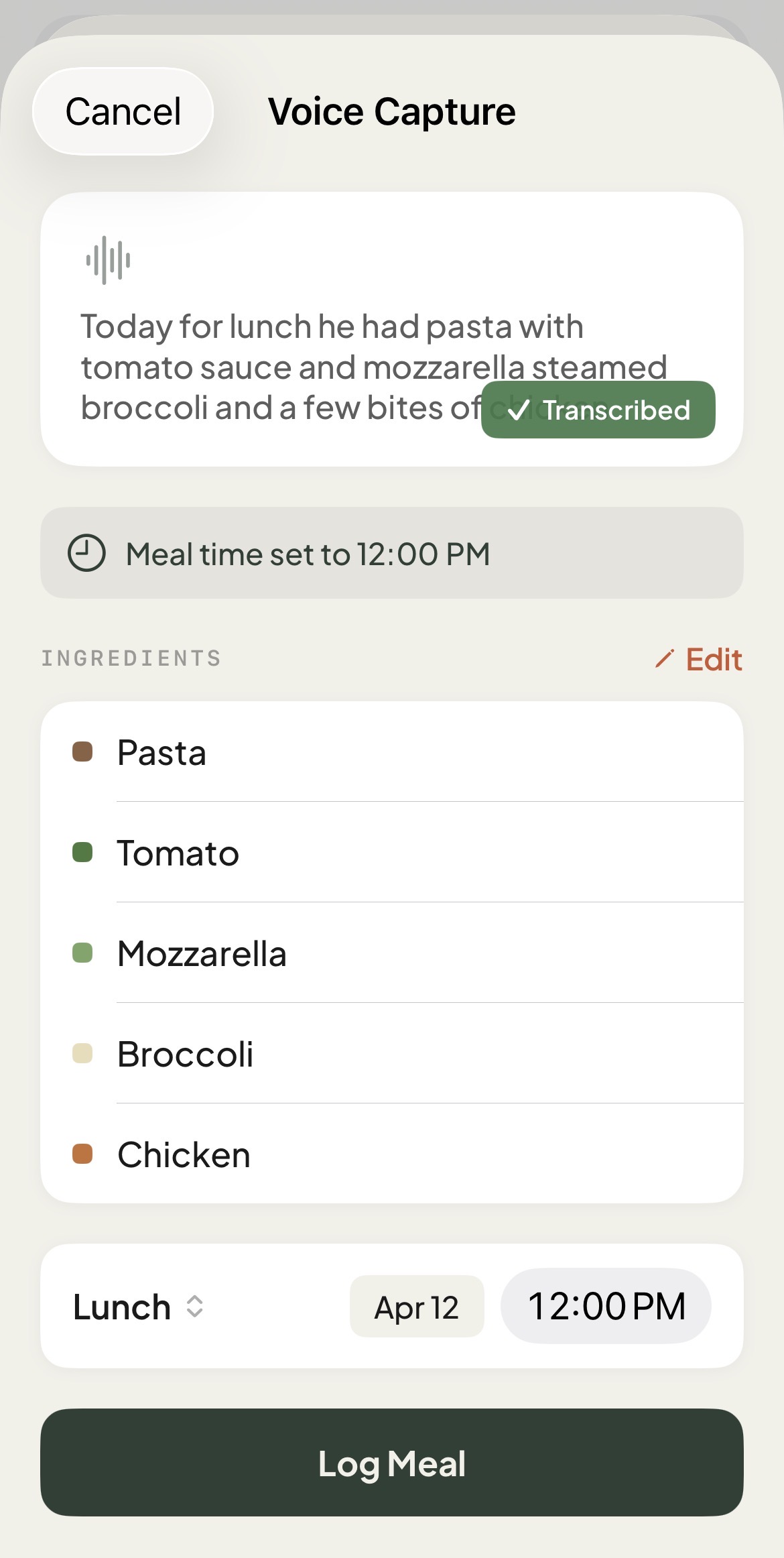Click the light green dot beside Mozzarella
The image size is (784, 1558).
click(82, 954)
